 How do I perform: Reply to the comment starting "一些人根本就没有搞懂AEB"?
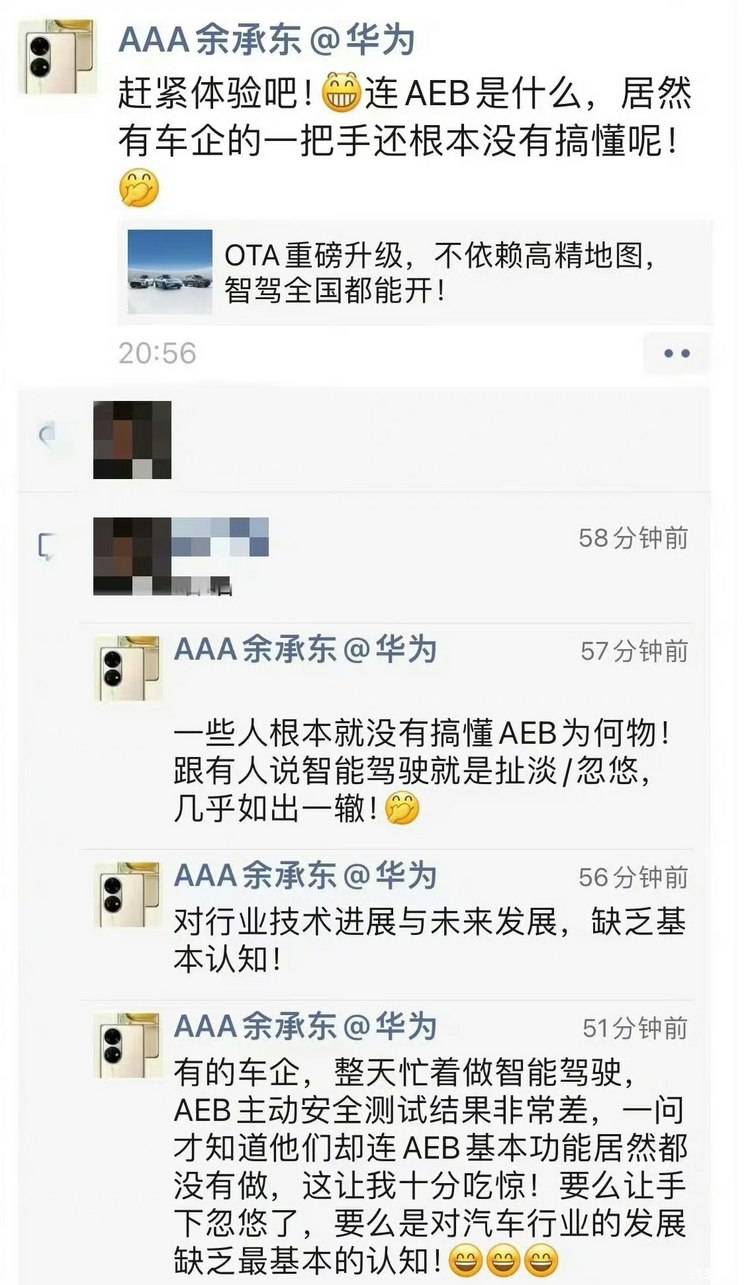(420, 771)
